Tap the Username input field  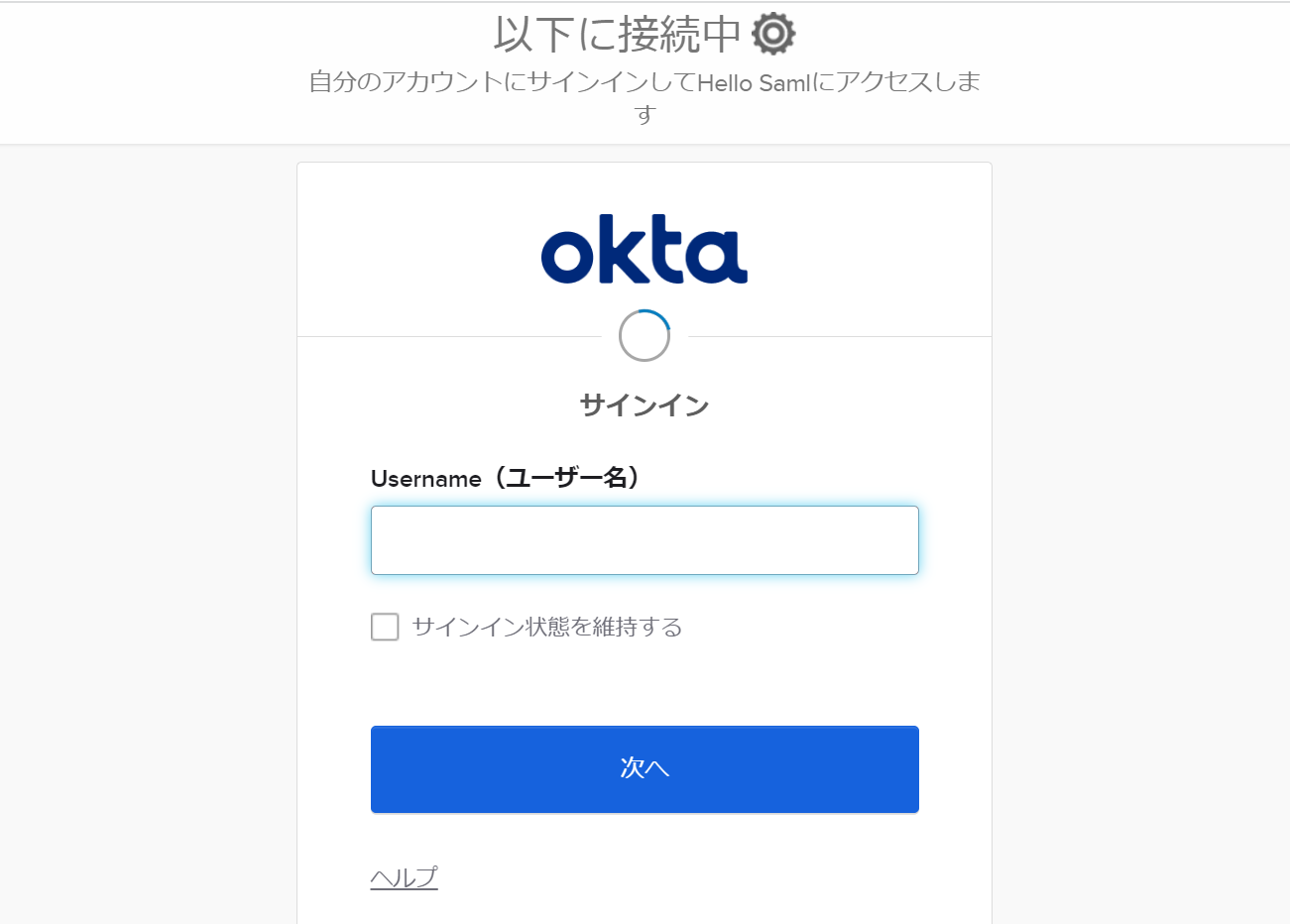(x=645, y=540)
